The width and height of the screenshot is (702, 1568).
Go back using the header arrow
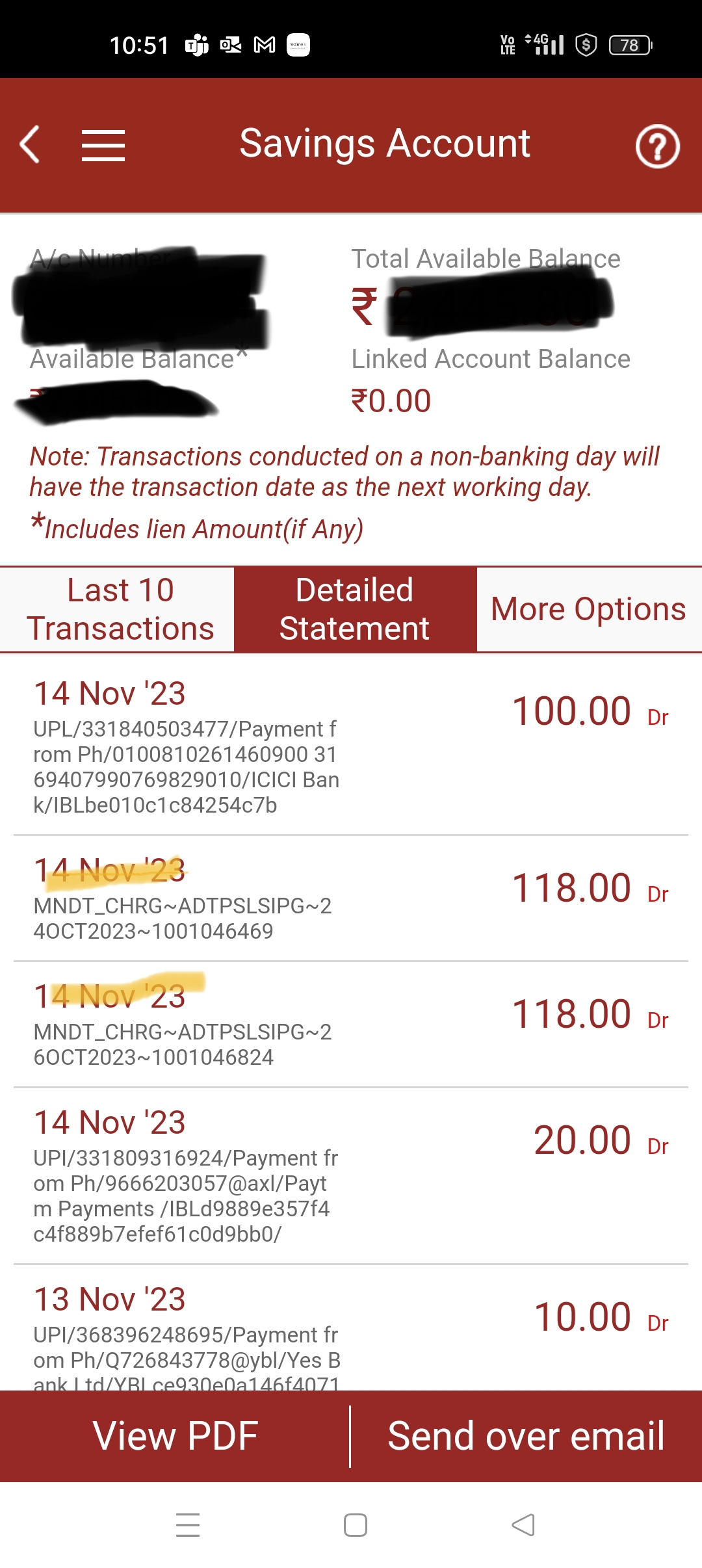30,144
